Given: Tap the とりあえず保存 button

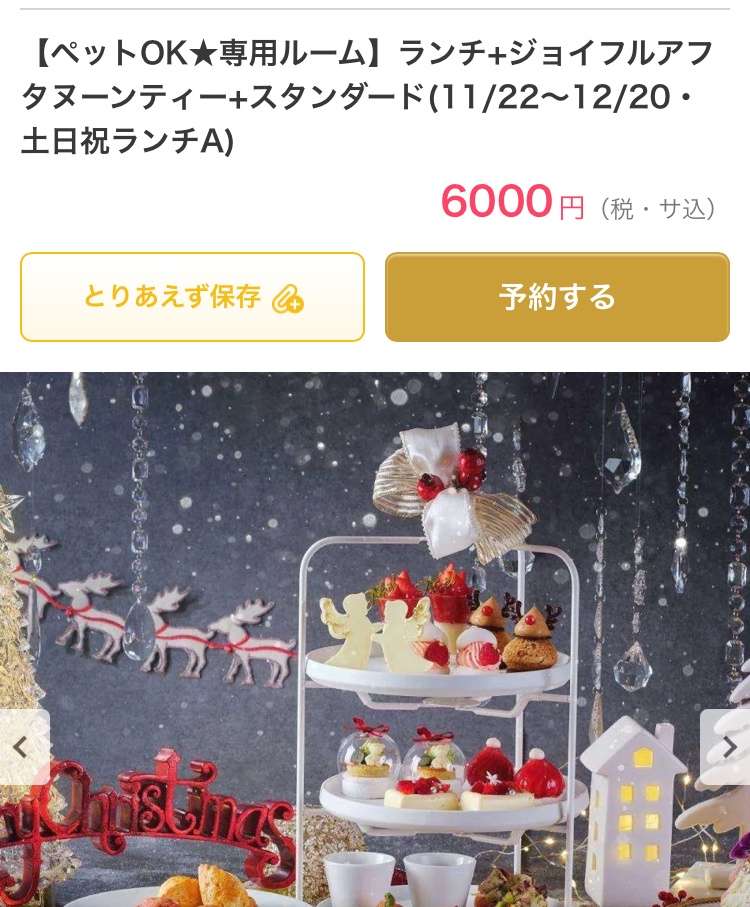Looking at the screenshot, I should 192,297.
